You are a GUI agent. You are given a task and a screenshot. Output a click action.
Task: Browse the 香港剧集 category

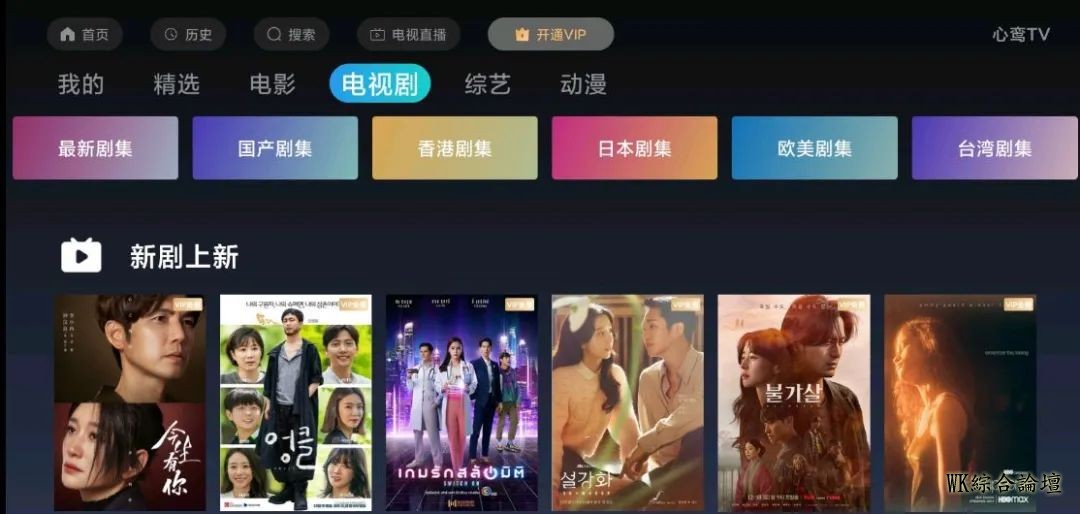tap(455, 148)
